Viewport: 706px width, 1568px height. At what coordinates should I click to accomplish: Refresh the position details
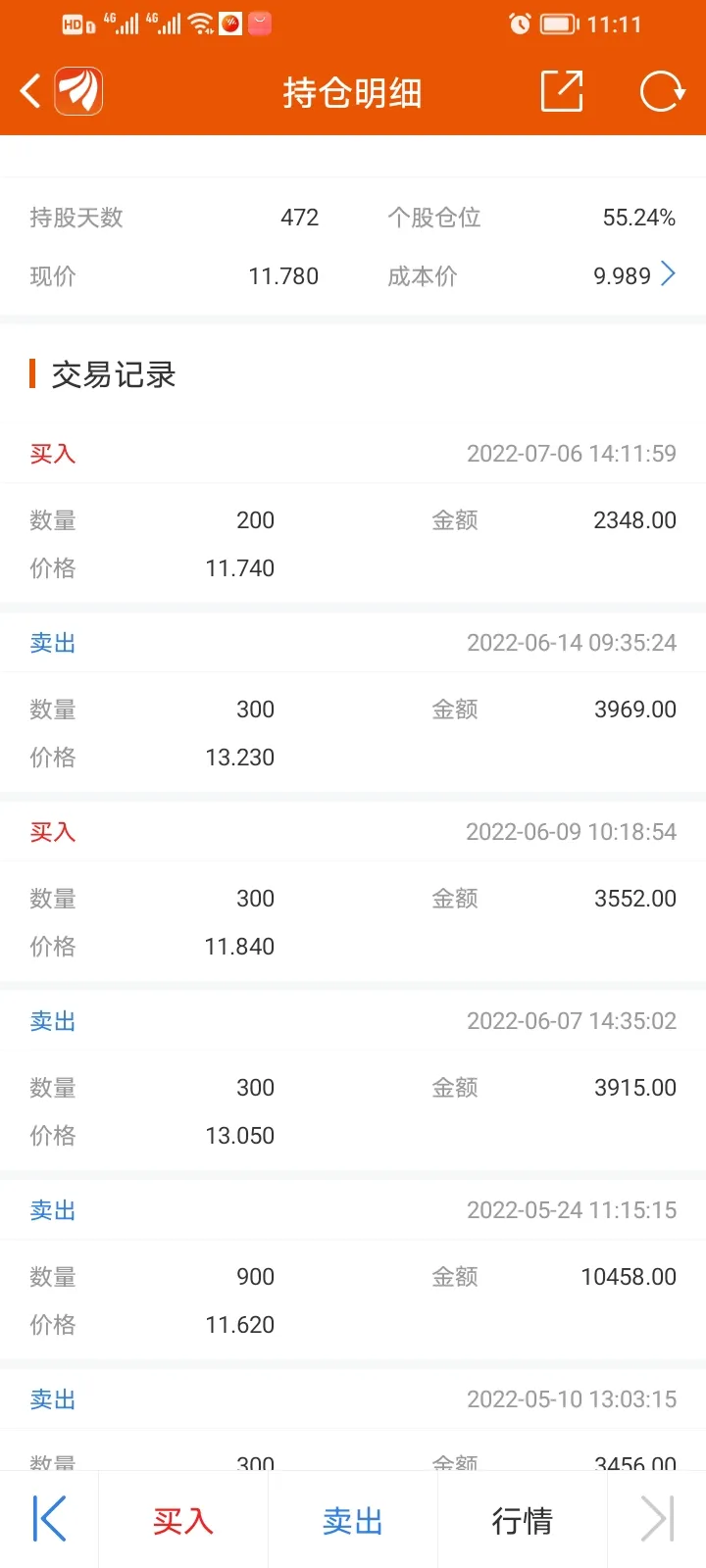pyautogui.click(x=662, y=92)
